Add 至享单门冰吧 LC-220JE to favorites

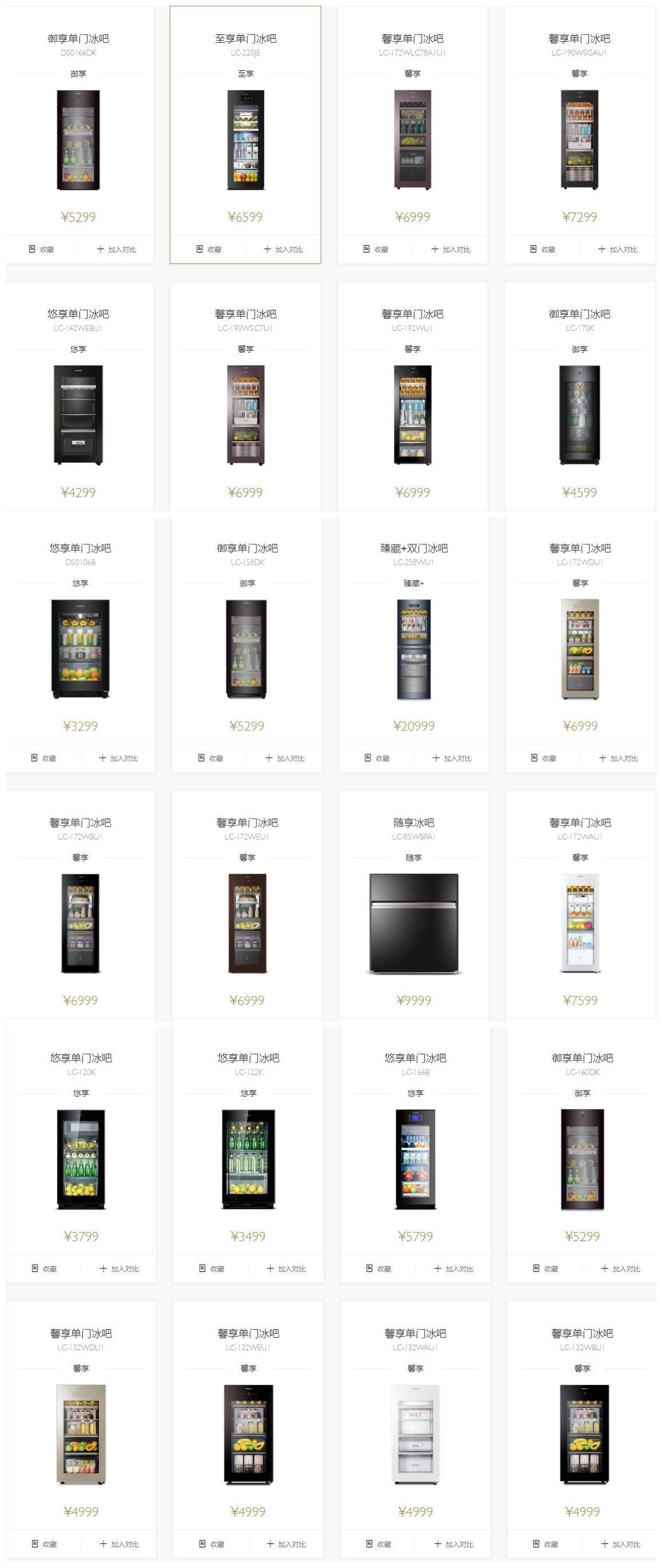tap(209, 250)
